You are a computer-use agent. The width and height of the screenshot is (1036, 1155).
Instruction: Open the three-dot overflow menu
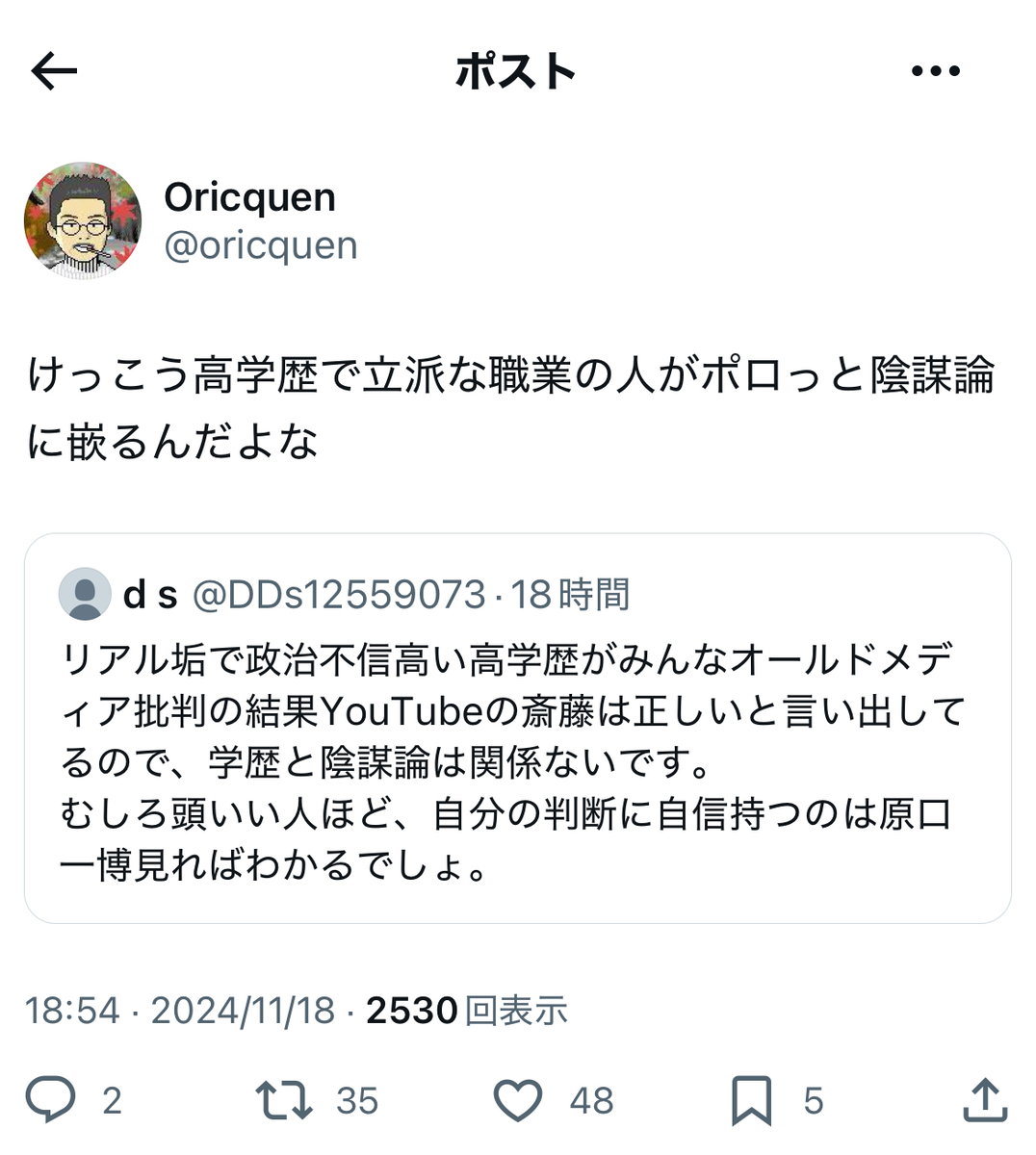(x=935, y=71)
